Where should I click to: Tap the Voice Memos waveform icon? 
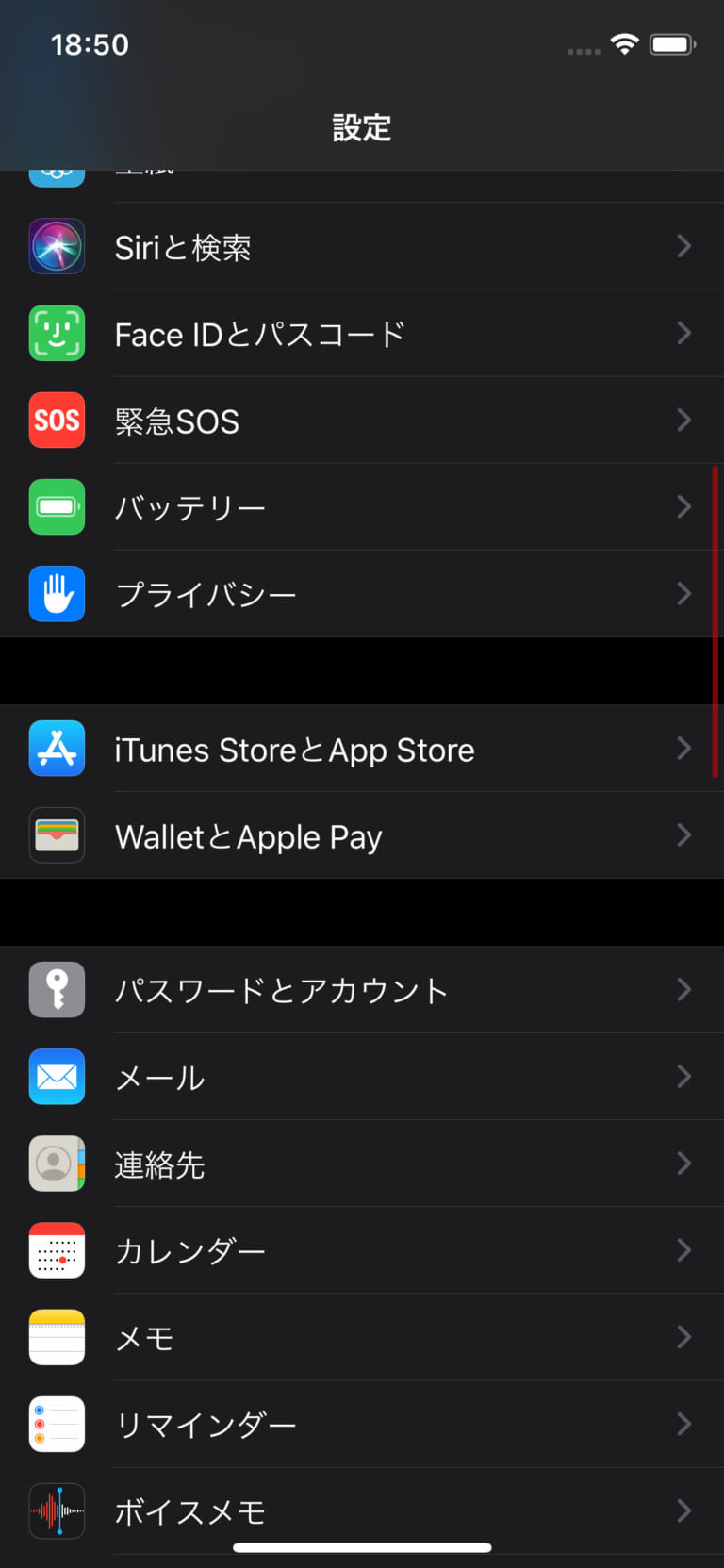tap(57, 1510)
